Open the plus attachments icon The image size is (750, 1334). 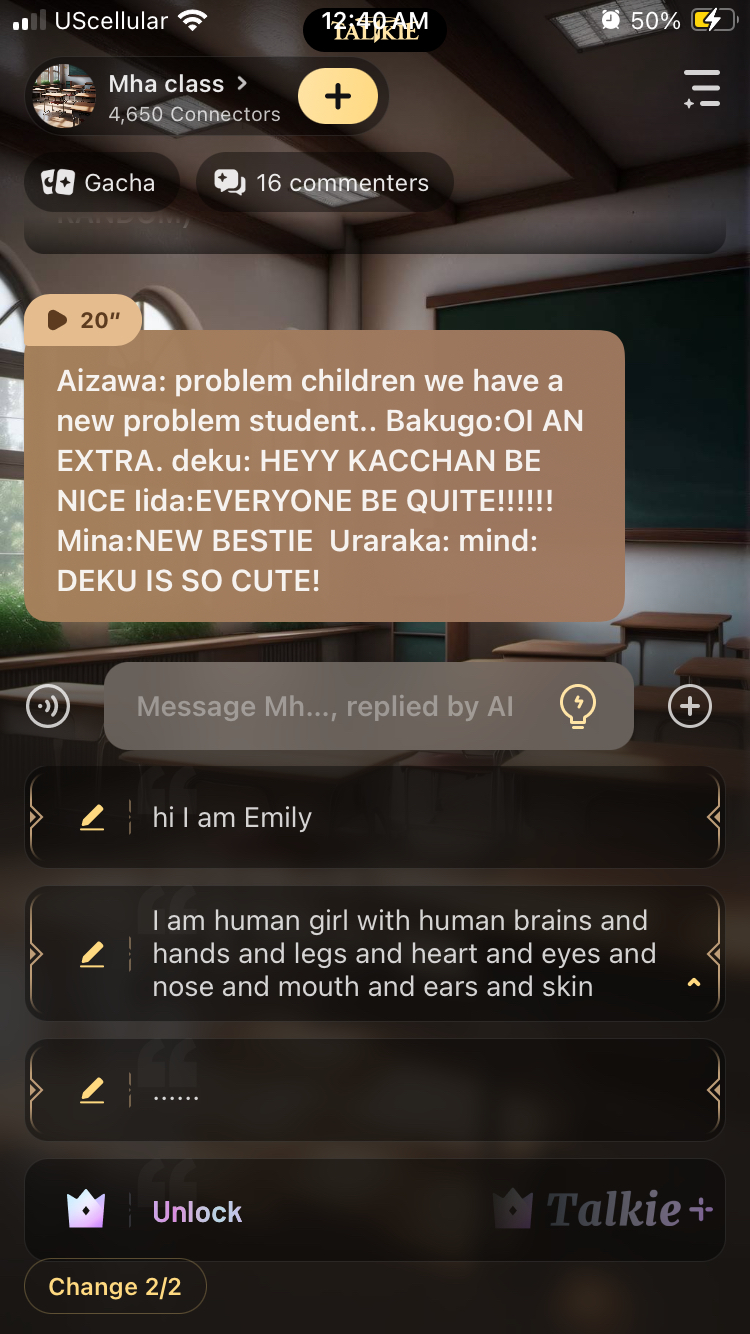689,706
